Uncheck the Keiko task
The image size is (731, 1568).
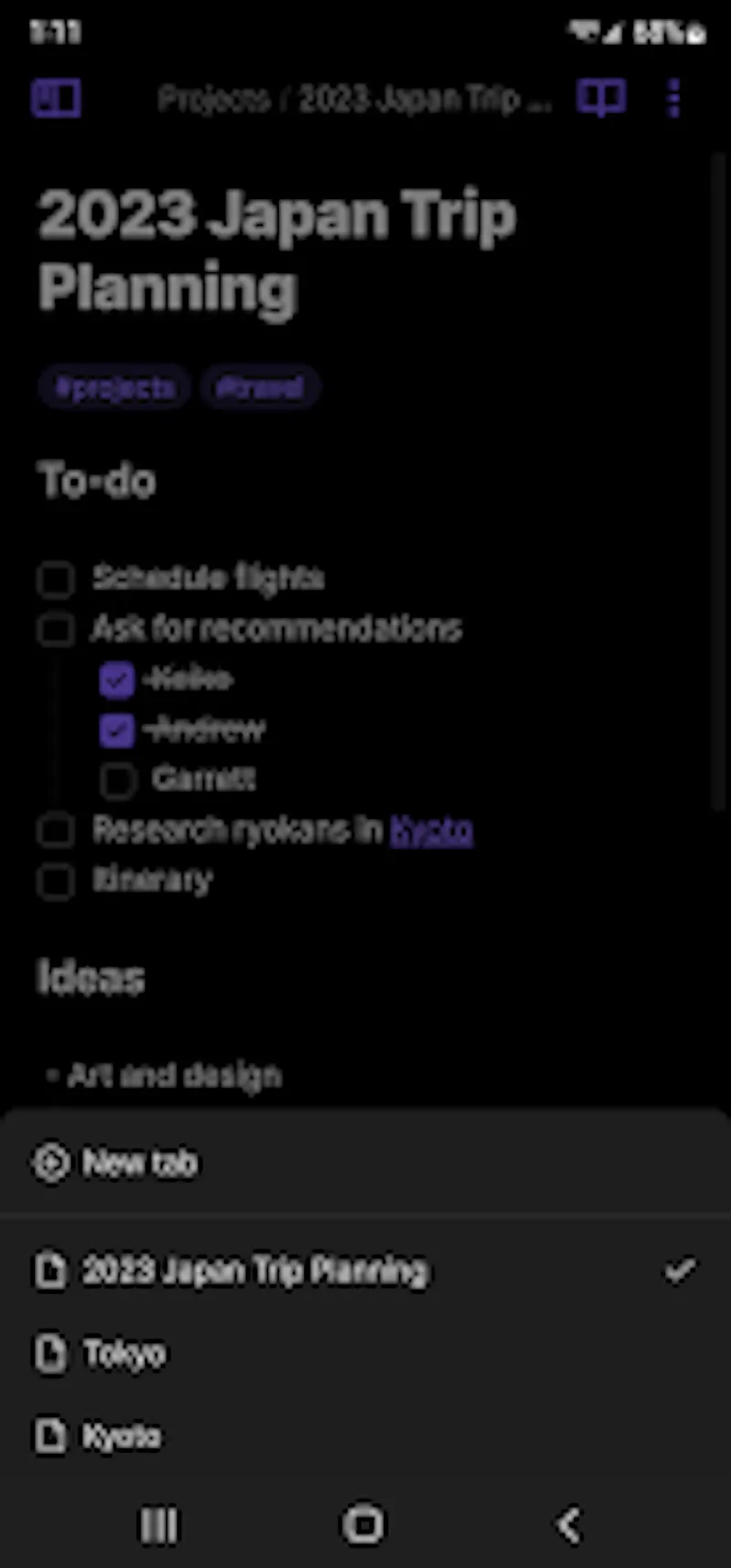[x=117, y=680]
